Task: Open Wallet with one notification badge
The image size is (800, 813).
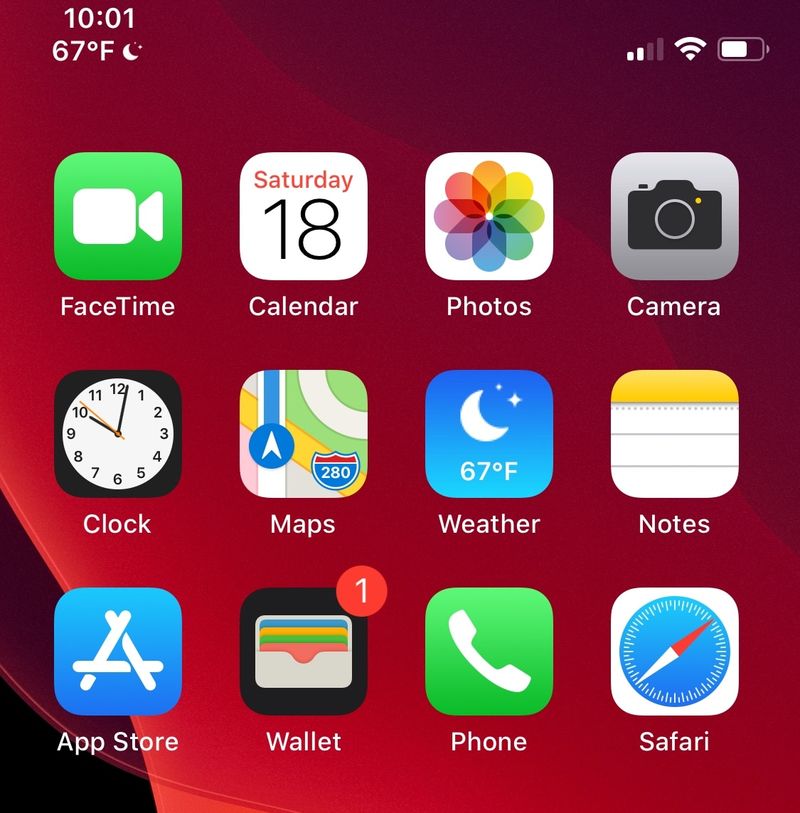Action: point(303,651)
